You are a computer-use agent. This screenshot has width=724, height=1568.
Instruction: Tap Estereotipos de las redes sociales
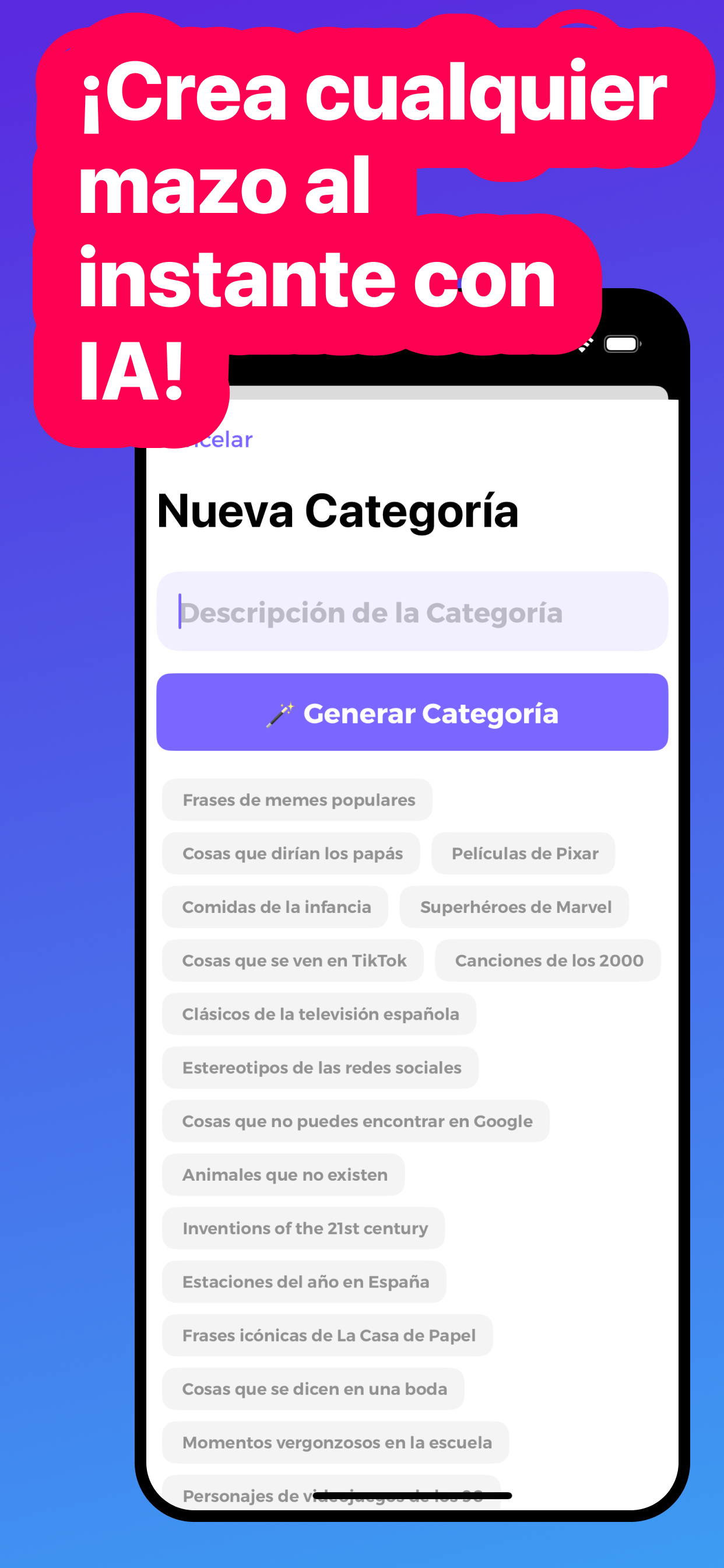(x=321, y=1067)
